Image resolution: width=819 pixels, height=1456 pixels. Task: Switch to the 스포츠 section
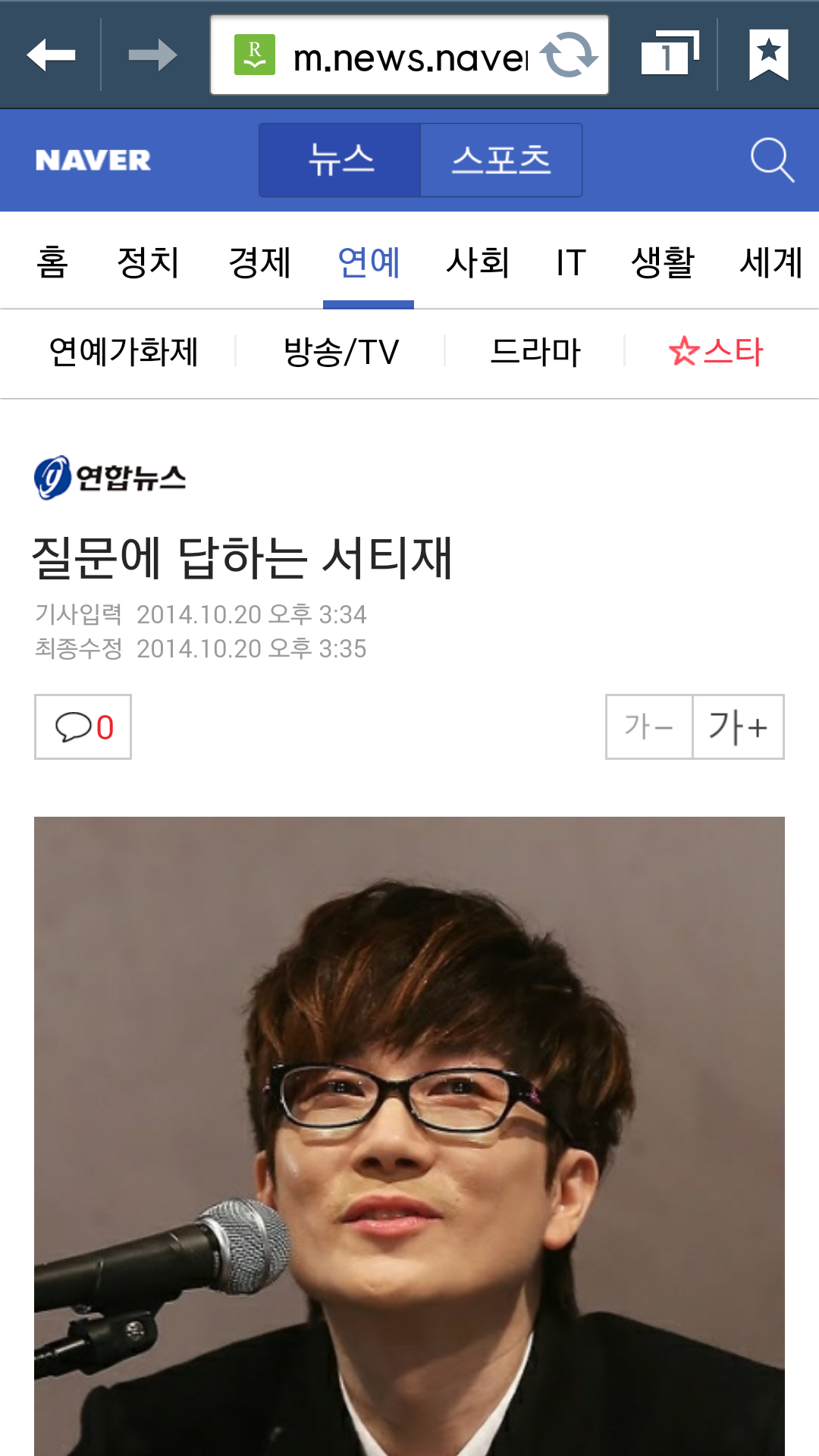click(501, 160)
